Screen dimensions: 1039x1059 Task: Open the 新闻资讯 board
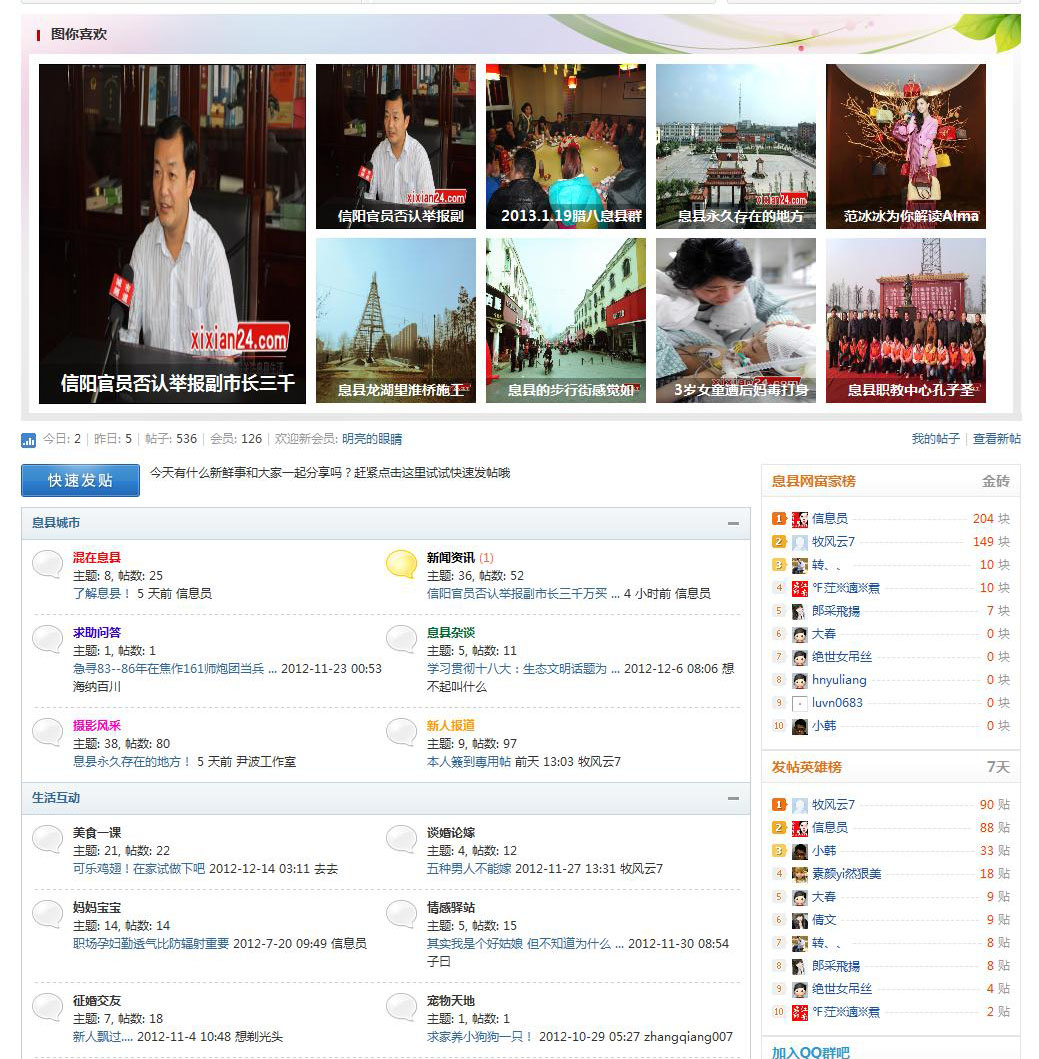tap(450, 558)
